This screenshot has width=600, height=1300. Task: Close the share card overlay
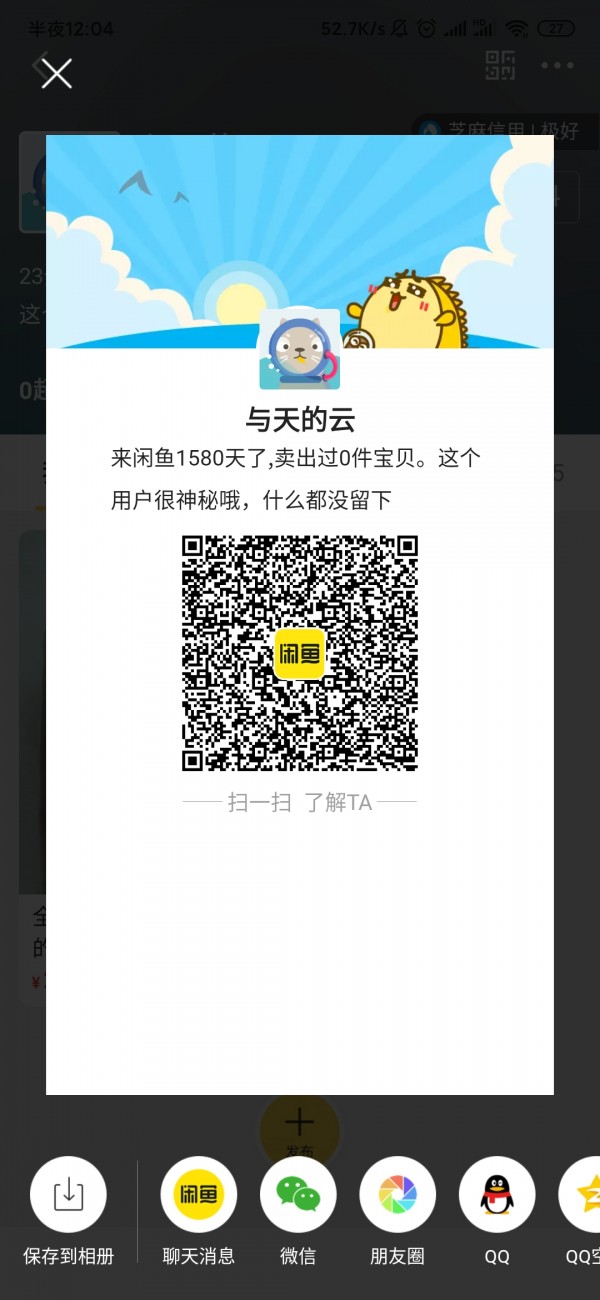coord(56,73)
